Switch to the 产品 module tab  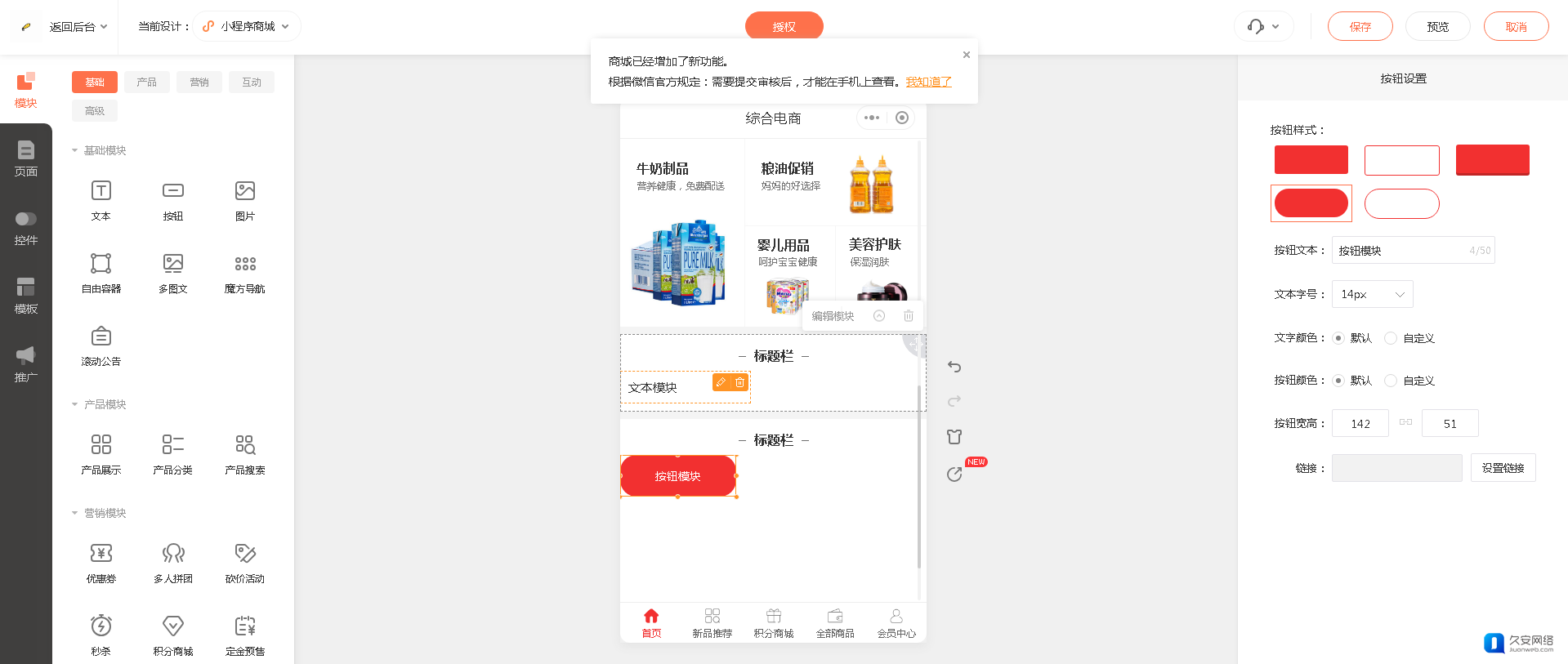(x=147, y=82)
